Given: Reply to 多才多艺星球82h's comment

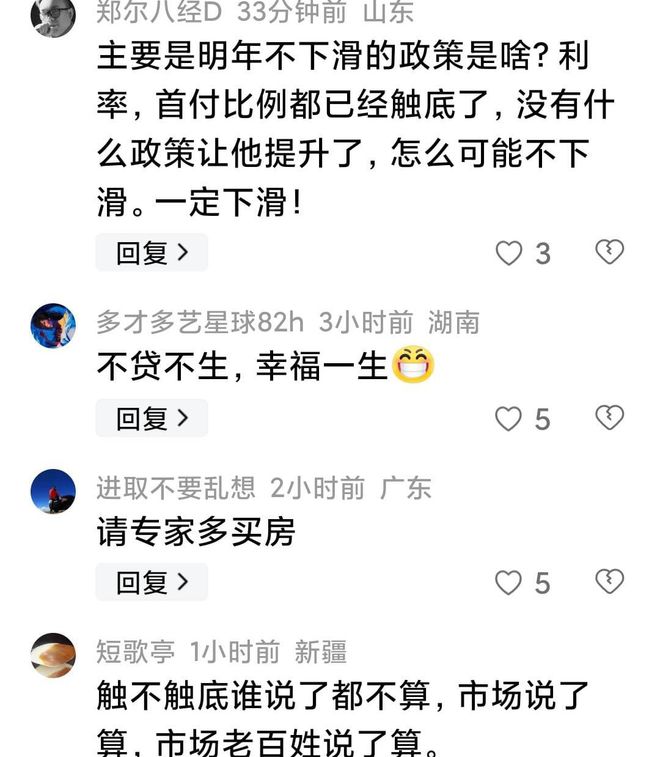Looking at the screenshot, I should point(151,418).
